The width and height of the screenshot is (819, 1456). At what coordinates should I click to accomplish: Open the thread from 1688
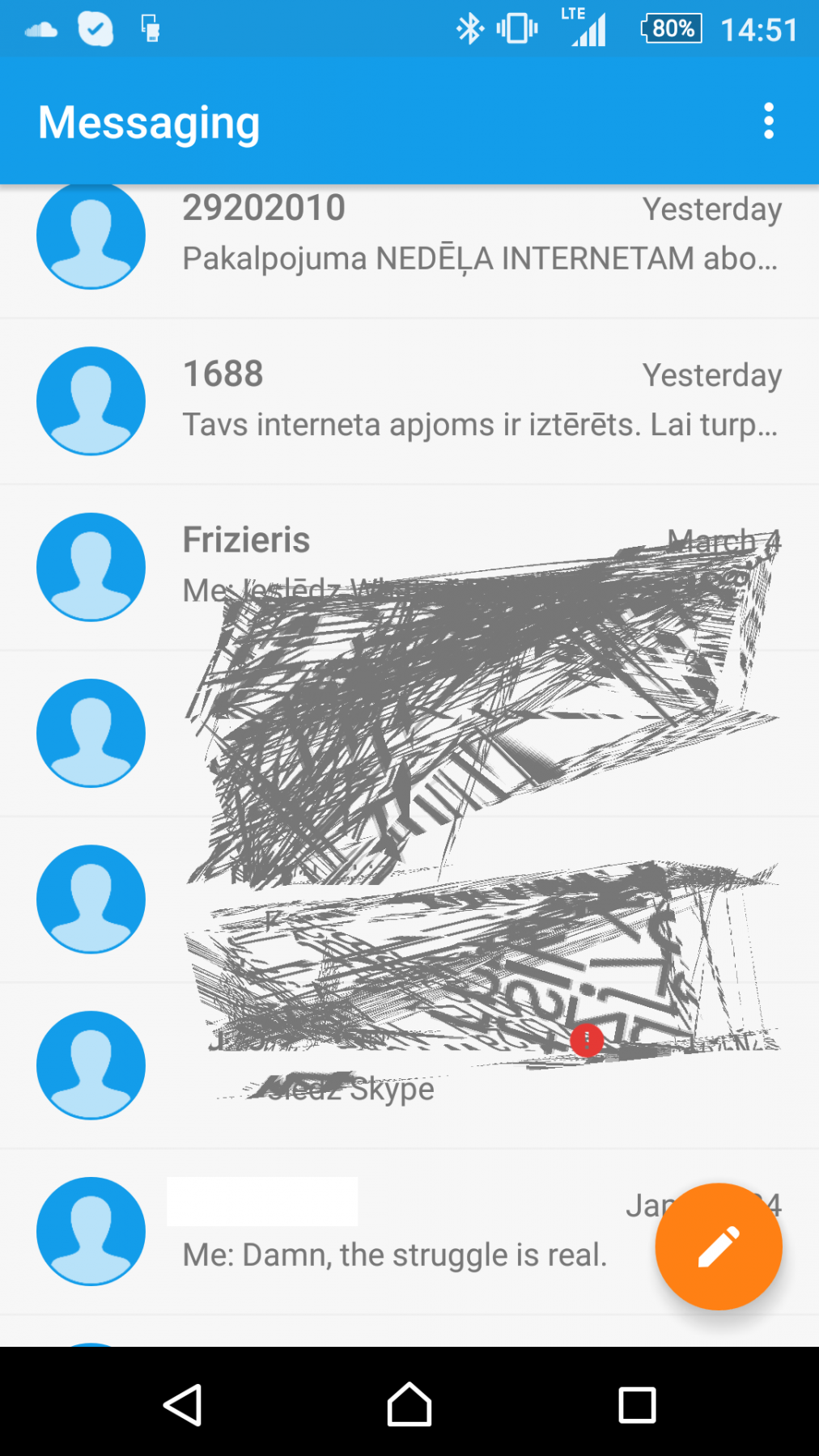pos(409,402)
